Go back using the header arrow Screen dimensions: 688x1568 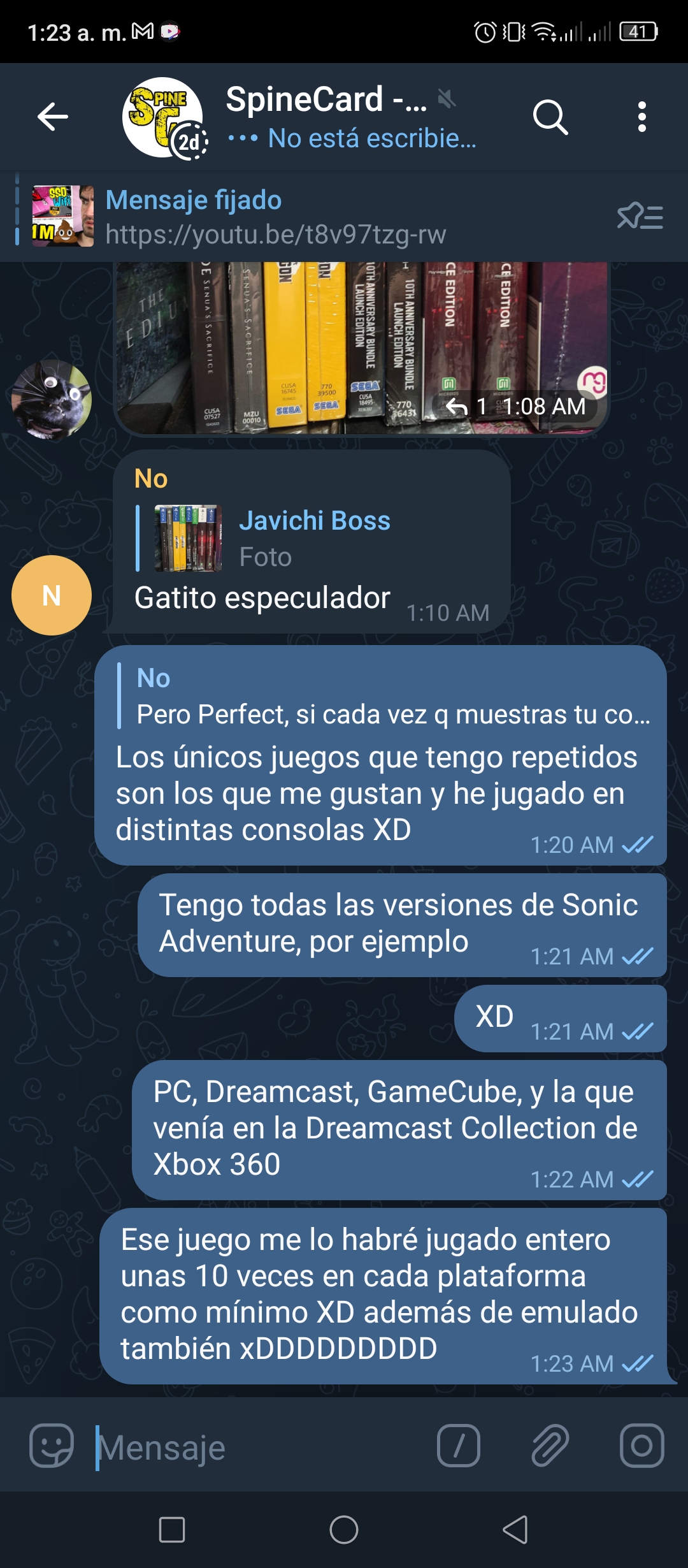pos(52,117)
